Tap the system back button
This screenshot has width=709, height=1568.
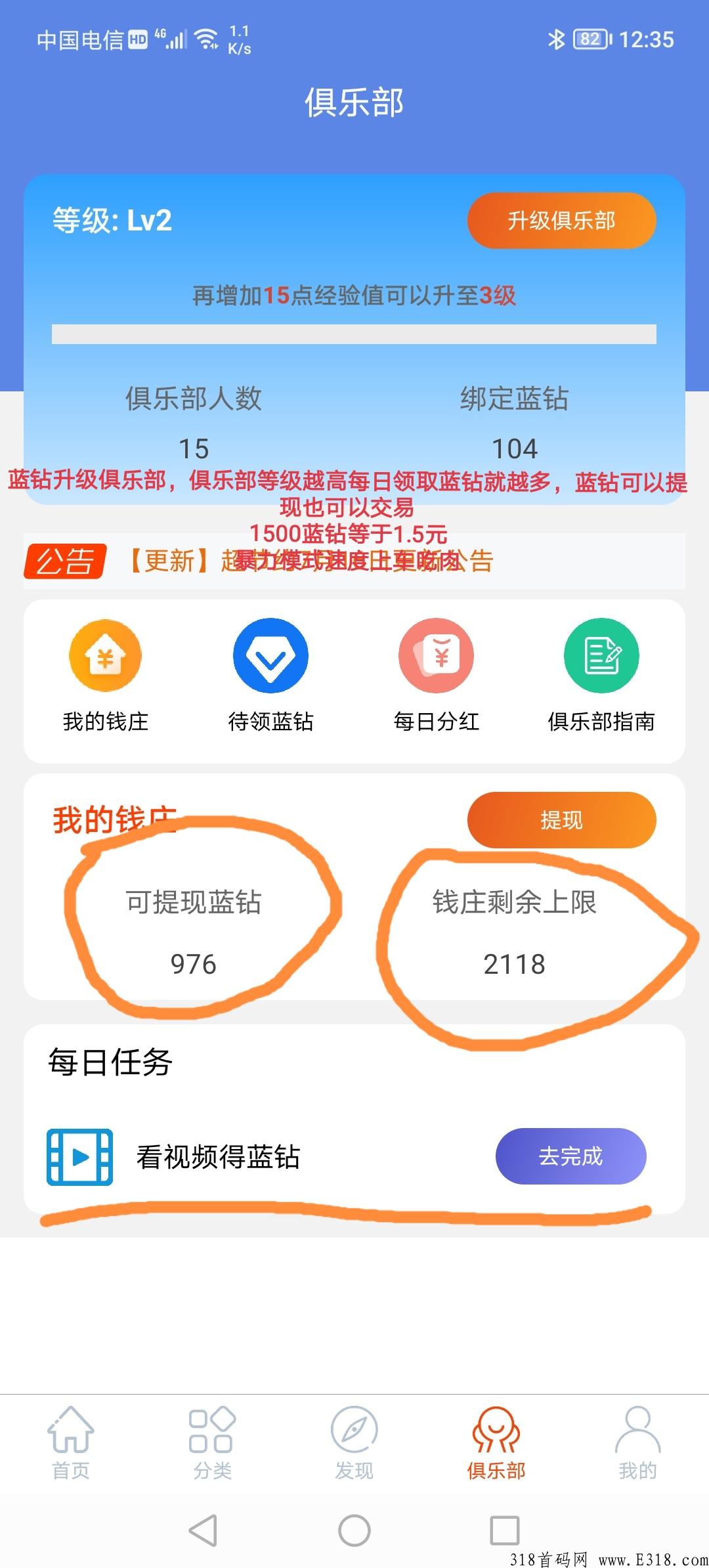click(x=203, y=1530)
